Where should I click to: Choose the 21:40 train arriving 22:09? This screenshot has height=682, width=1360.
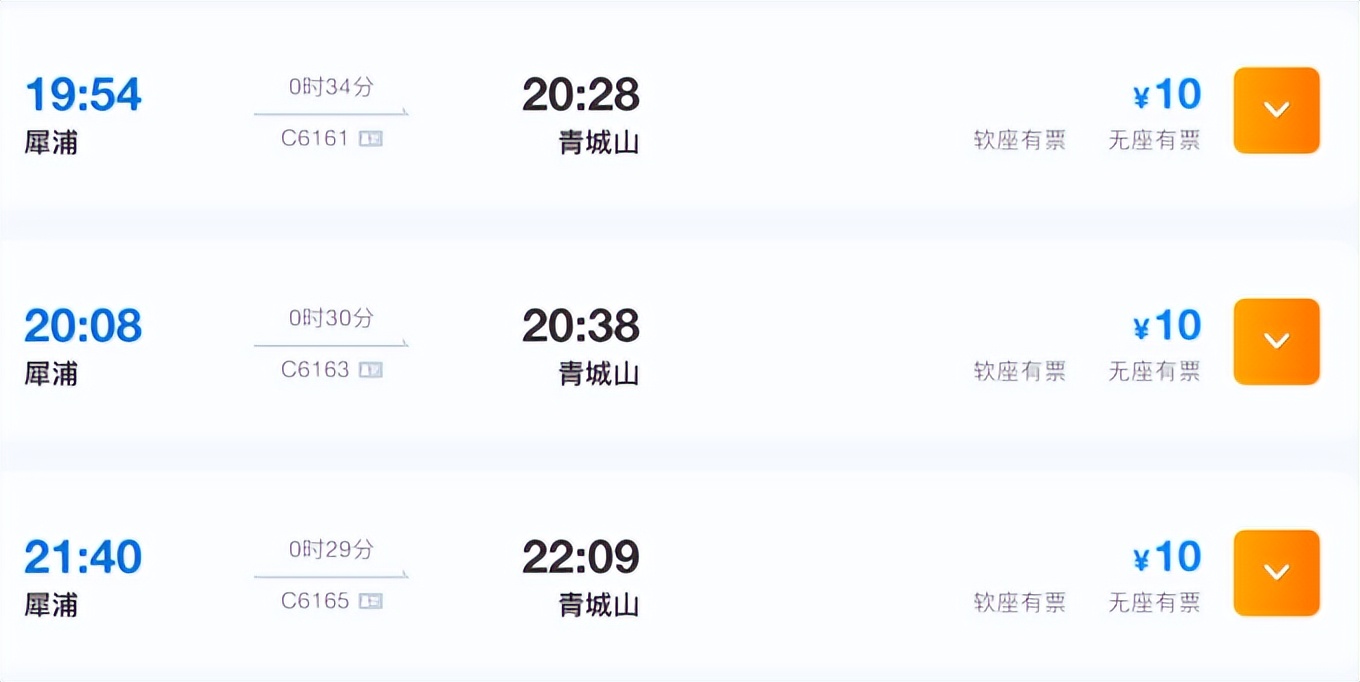83,557
